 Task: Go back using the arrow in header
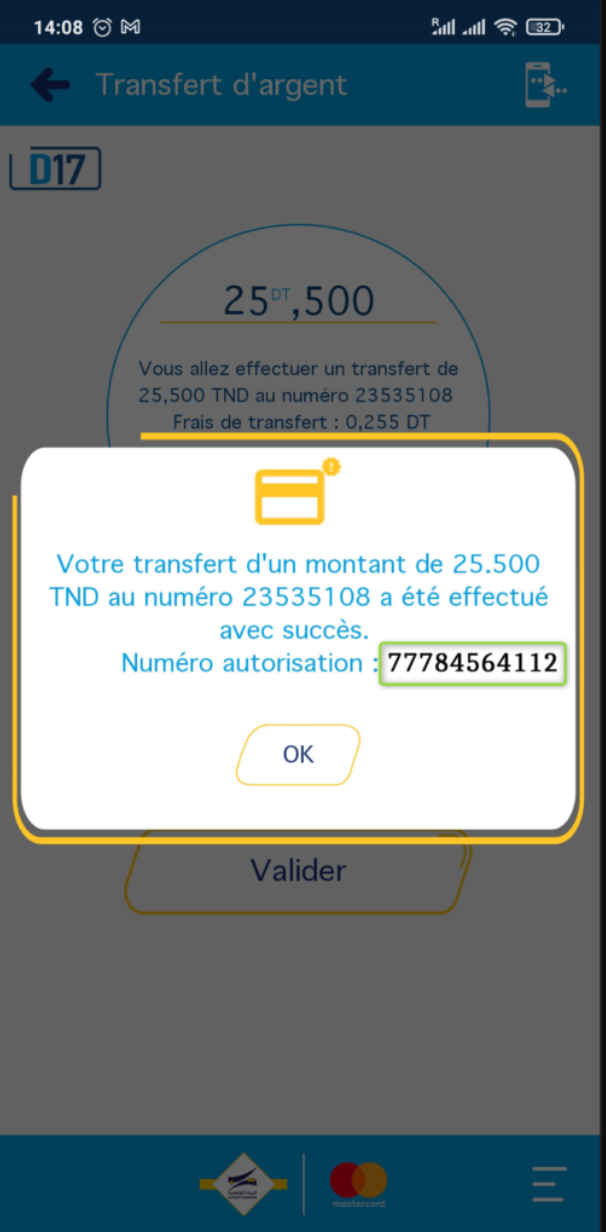click(50, 85)
